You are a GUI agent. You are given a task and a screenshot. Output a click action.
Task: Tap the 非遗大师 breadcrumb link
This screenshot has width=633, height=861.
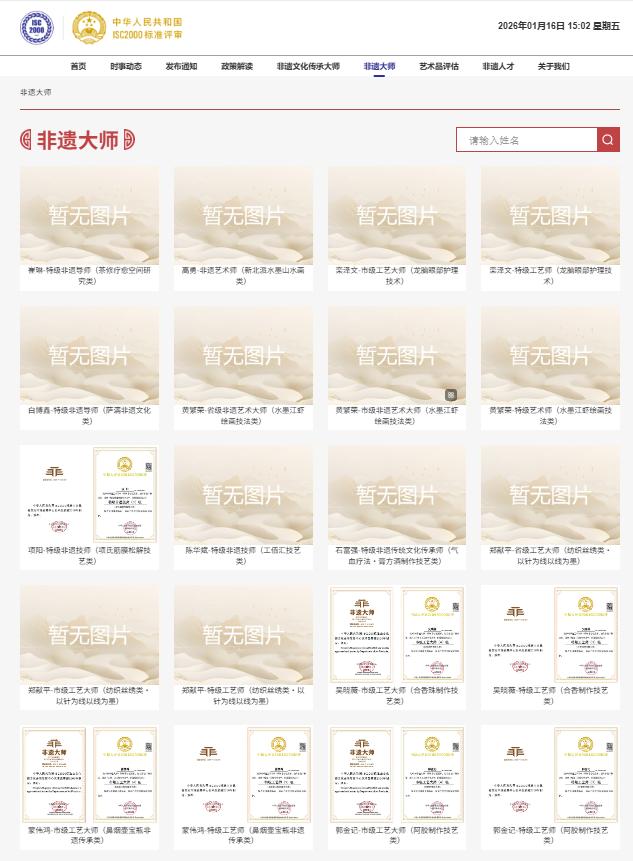pos(36,92)
